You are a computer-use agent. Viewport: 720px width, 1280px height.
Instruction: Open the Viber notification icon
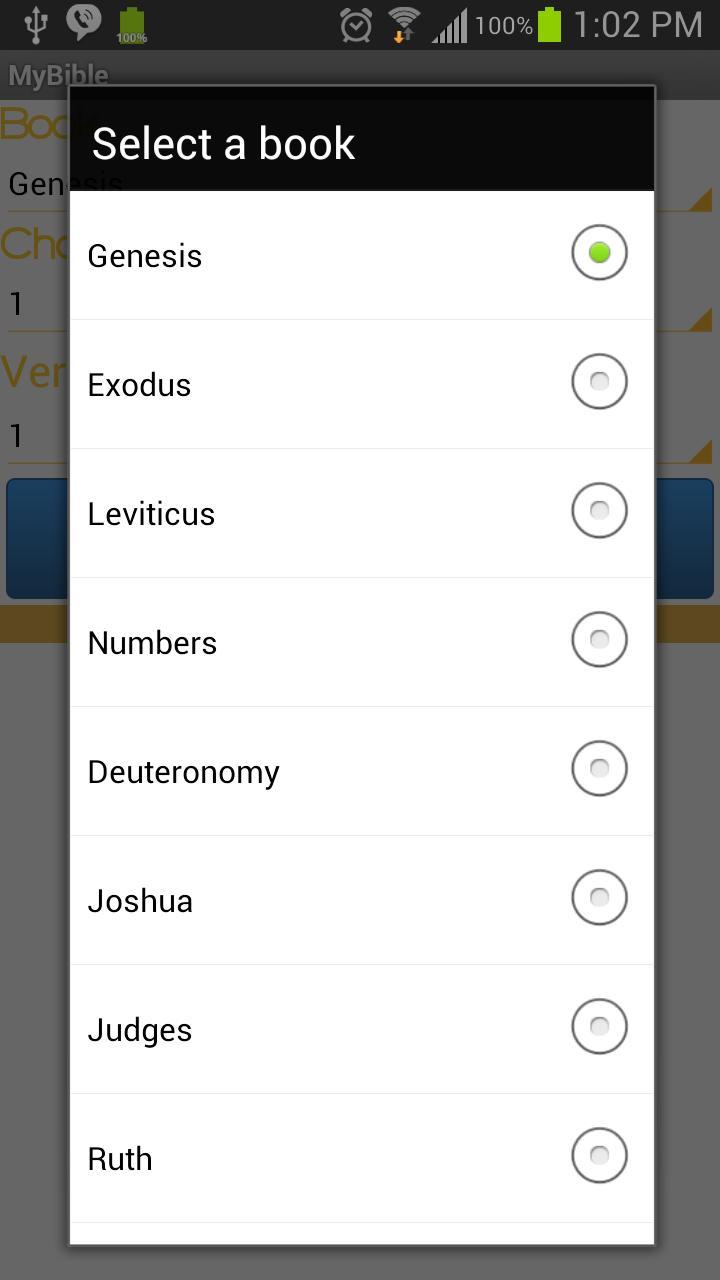tap(83, 24)
